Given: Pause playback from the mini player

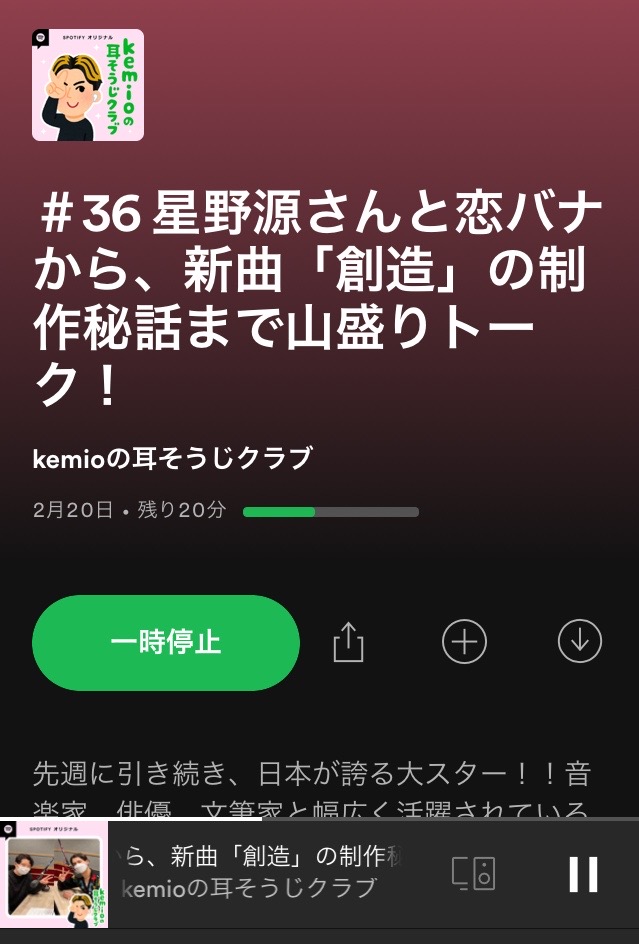Looking at the screenshot, I should [x=583, y=874].
